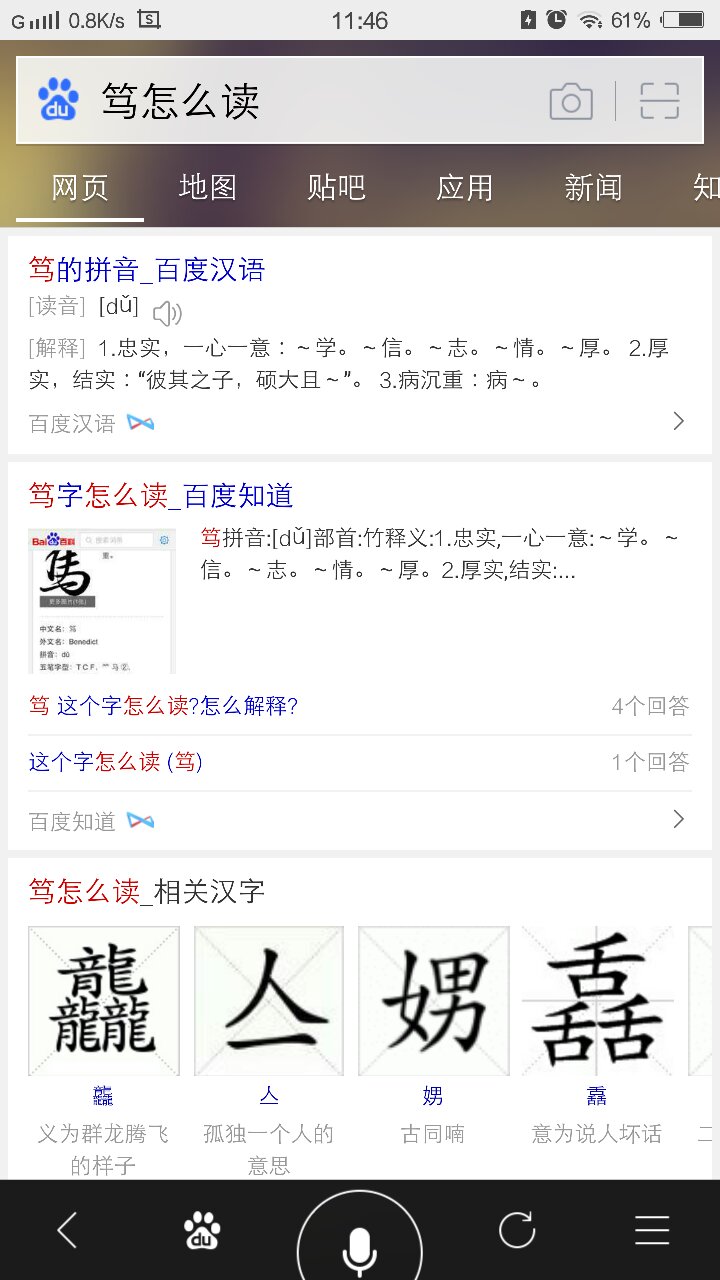Switch to the 新闻 tab
Viewport: 720px width, 1280px height.
(x=593, y=187)
